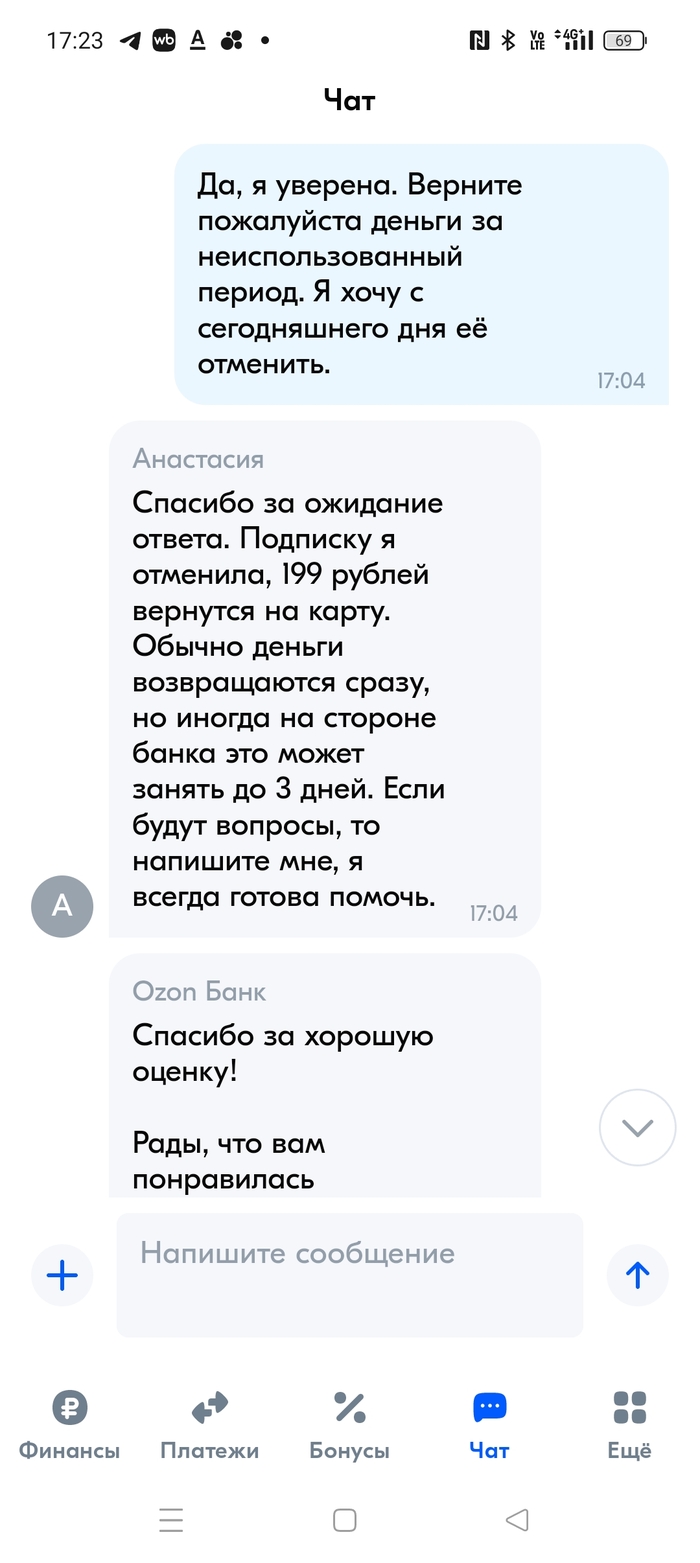Select the Чат tab
The width and height of the screenshot is (700, 1563).
[489, 1425]
